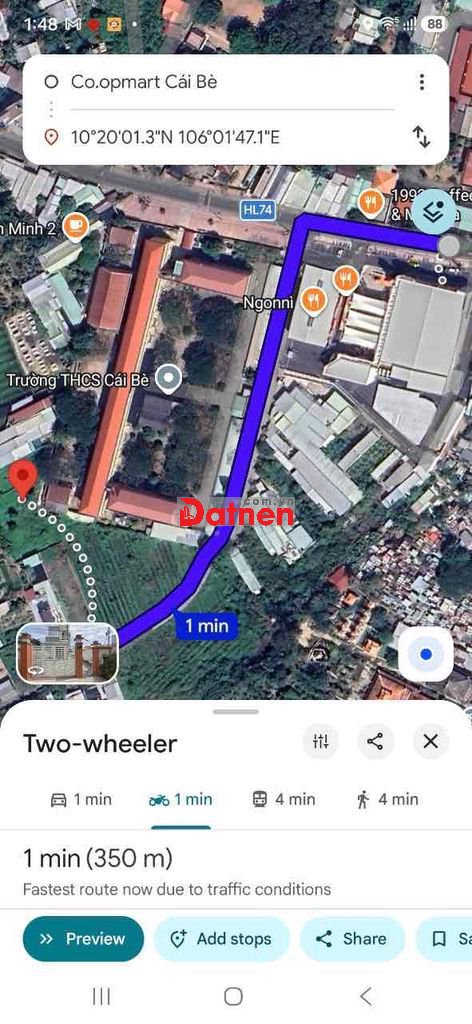Go back with the system back button
The image size is (472, 1024).
(366, 996)
